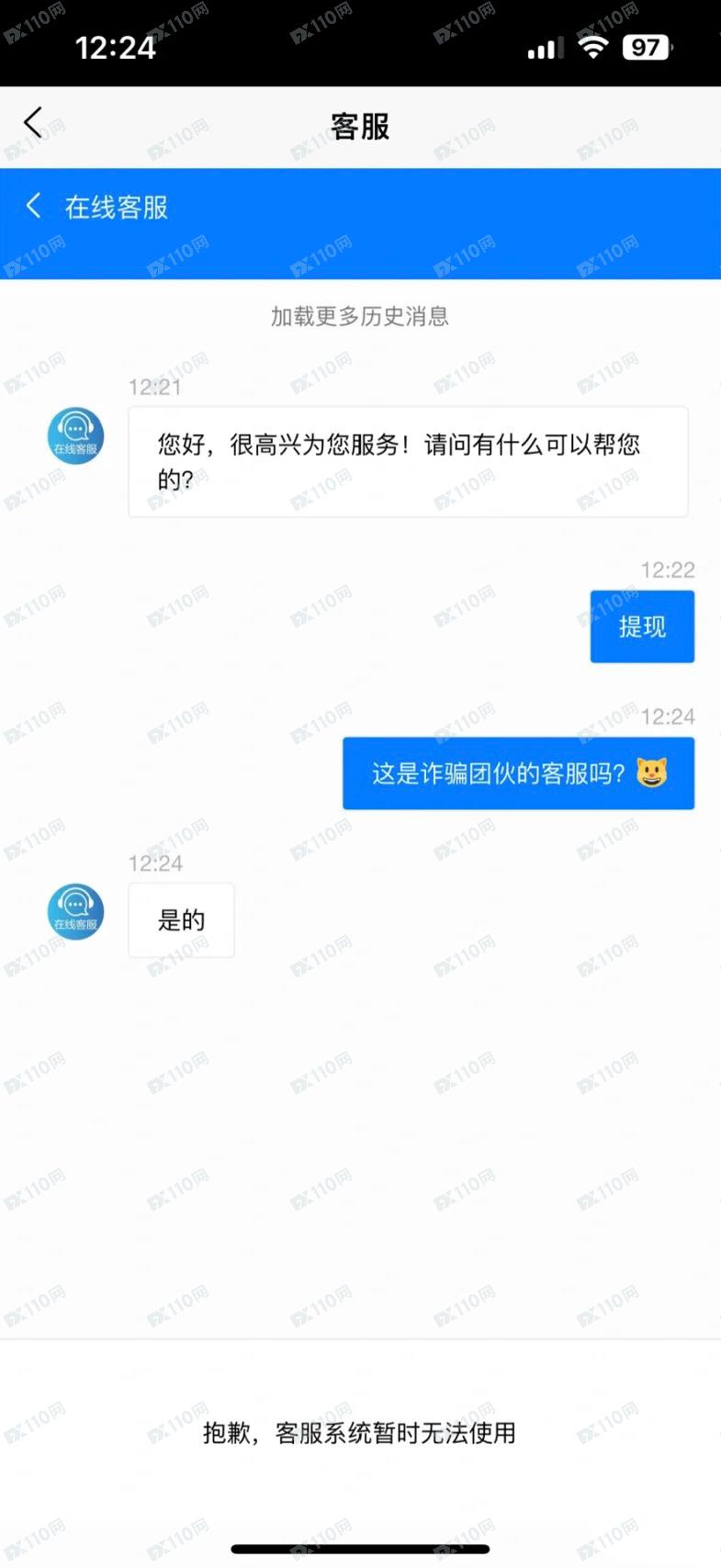
Task: Go back from the 客服 page
Action: point(33,123)
